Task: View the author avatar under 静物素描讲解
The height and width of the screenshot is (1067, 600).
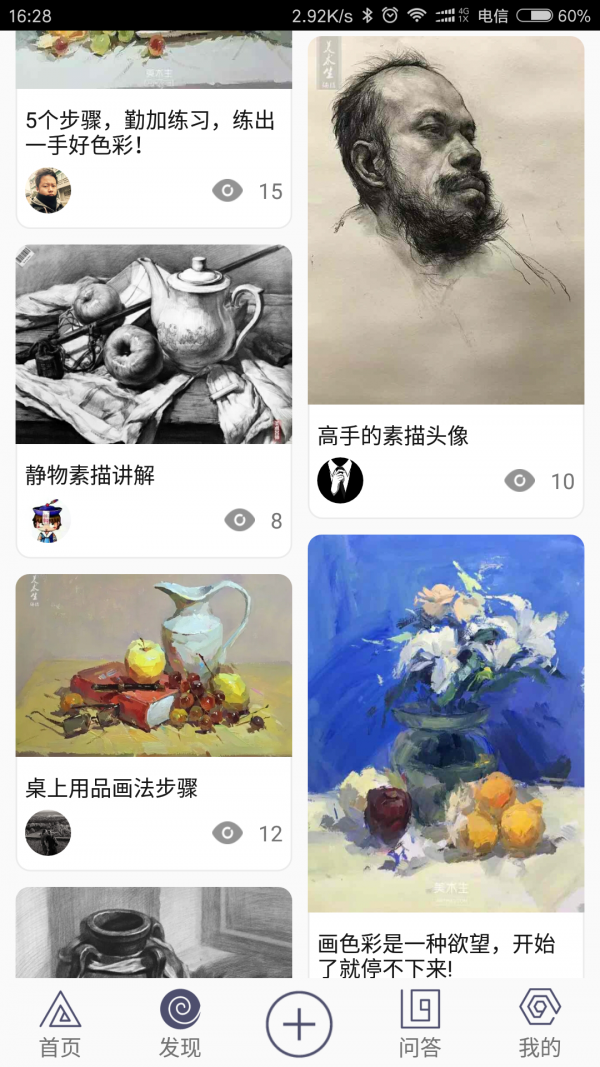Action: [x=48, y=520]
